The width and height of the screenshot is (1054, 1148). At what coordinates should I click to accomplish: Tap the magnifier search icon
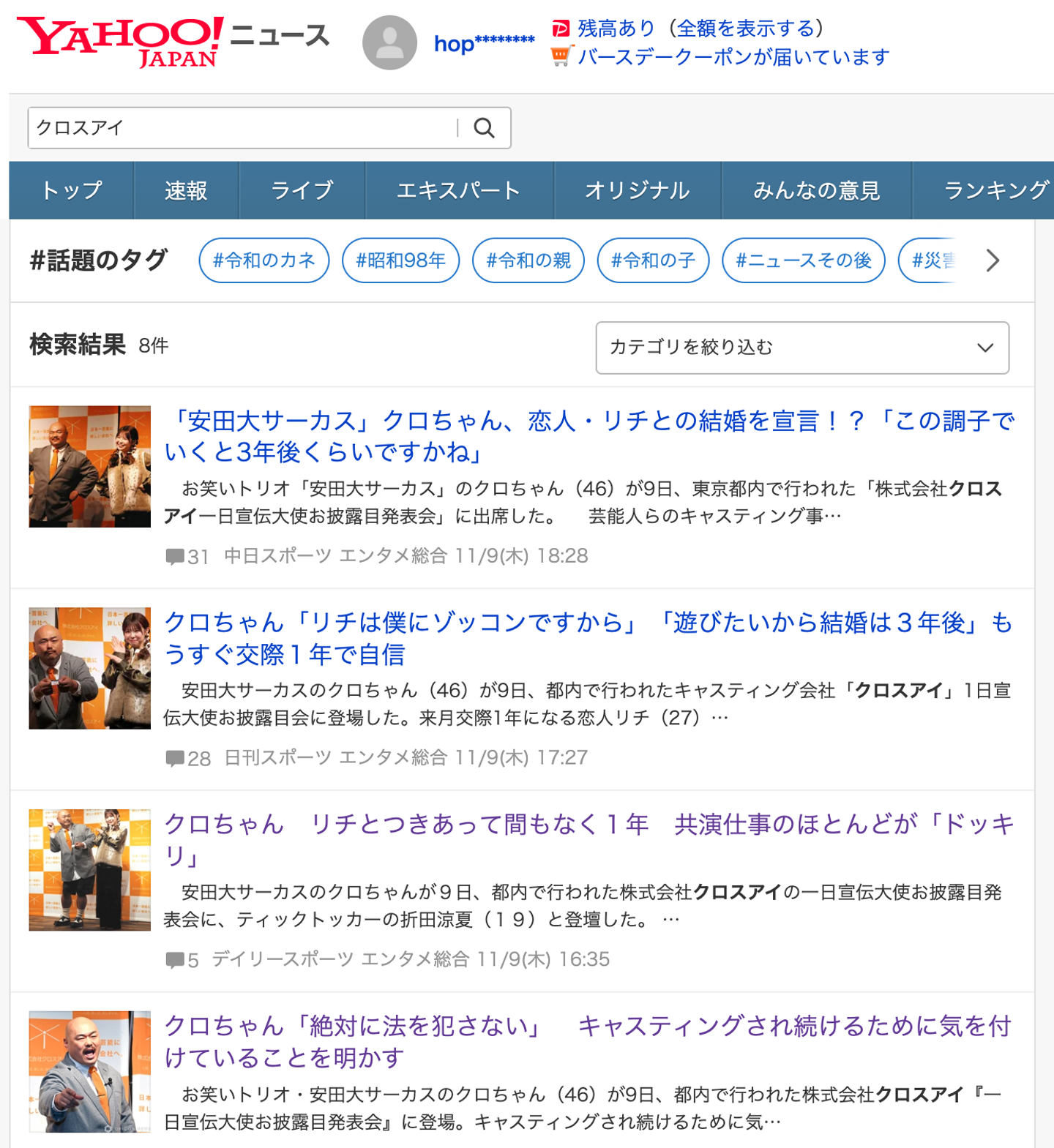[x=484, y=128]
